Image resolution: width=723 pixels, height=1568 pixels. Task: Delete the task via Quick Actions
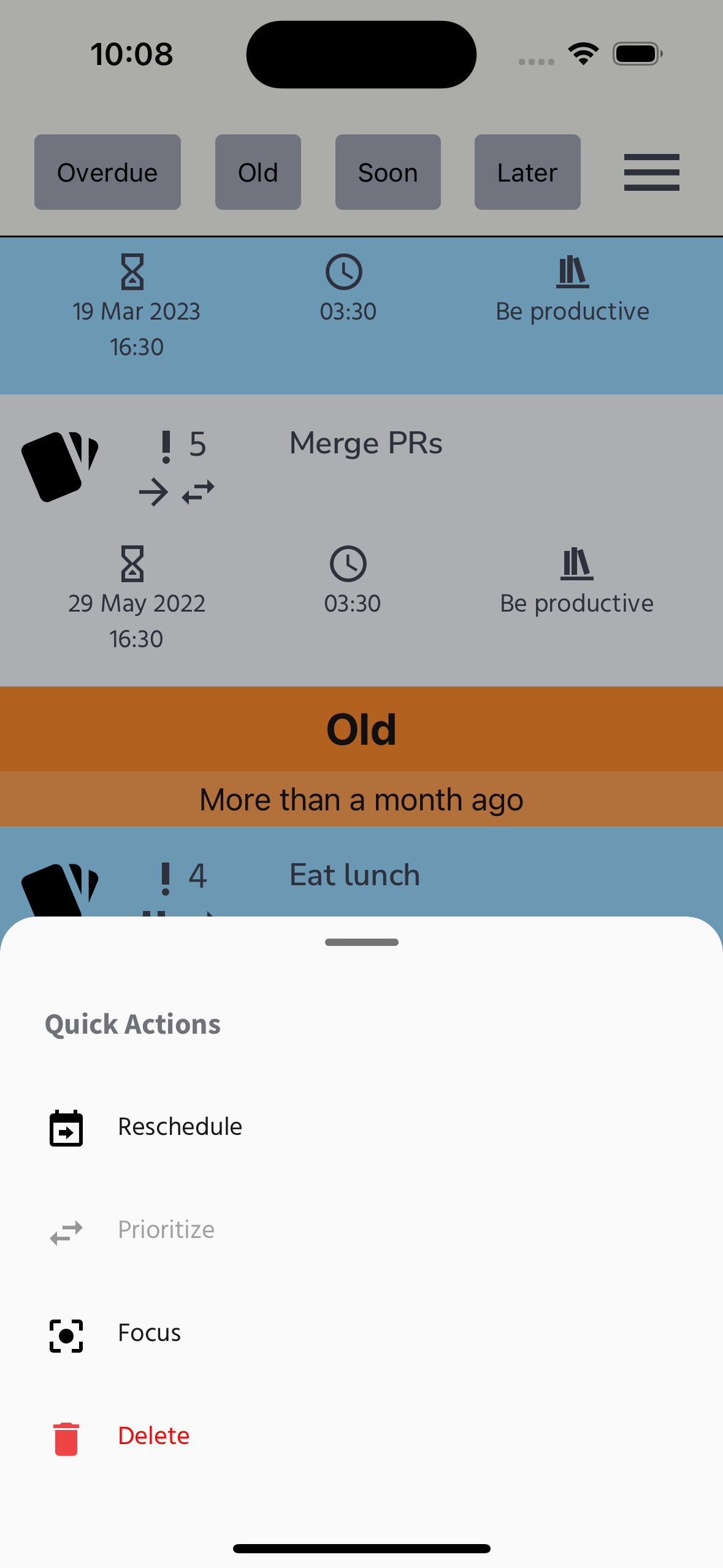[153, 1436]
